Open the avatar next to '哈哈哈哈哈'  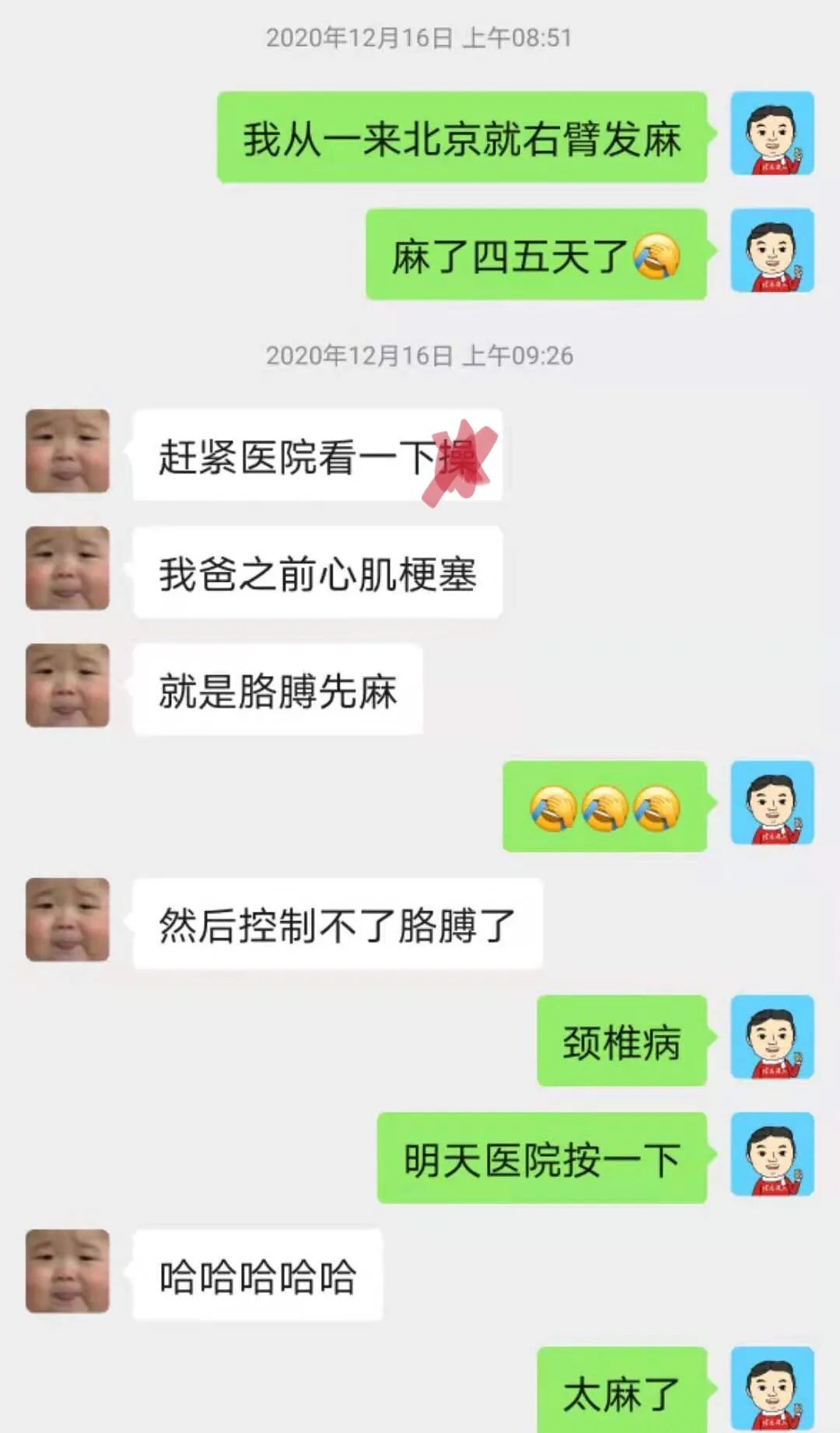(x=68, y=1271)
